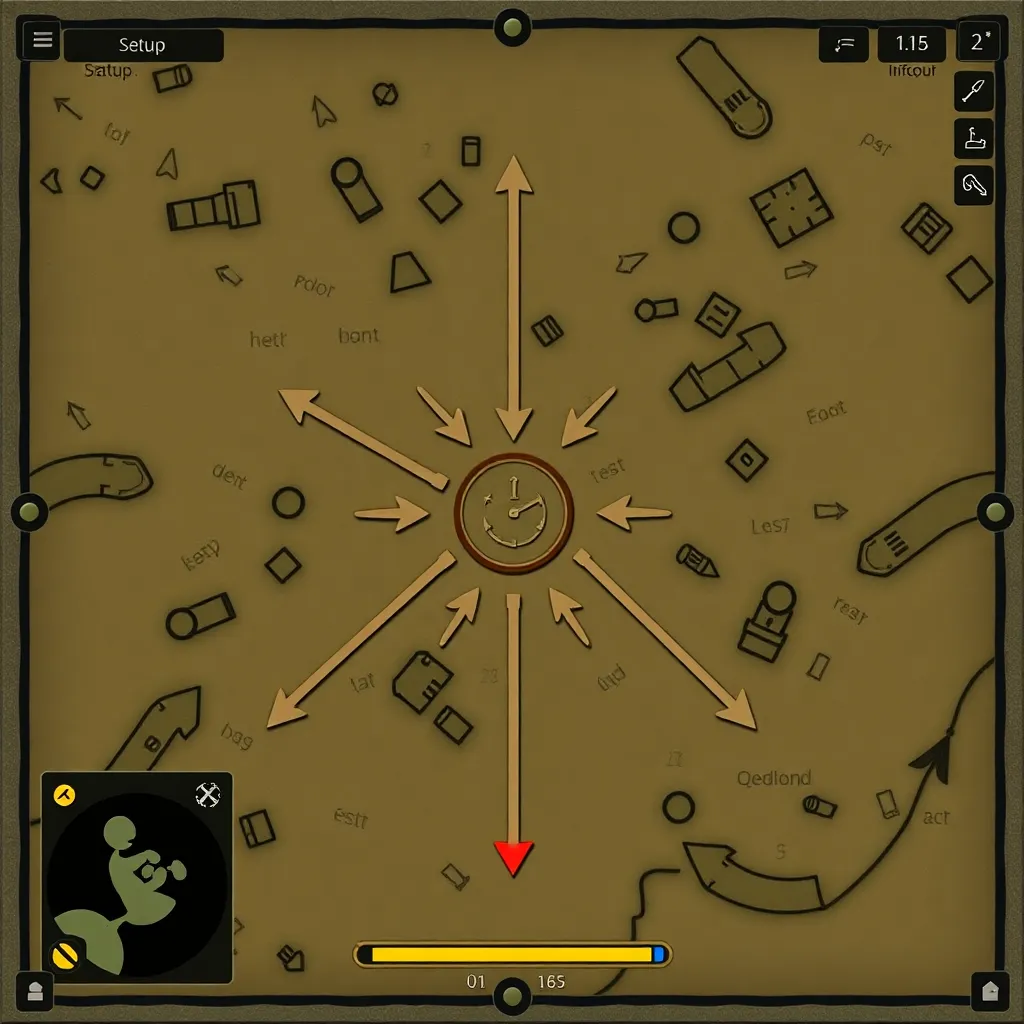Open the hamburger menu
This screenshot has width=1024, height=1024.
(x=42, y=41)
